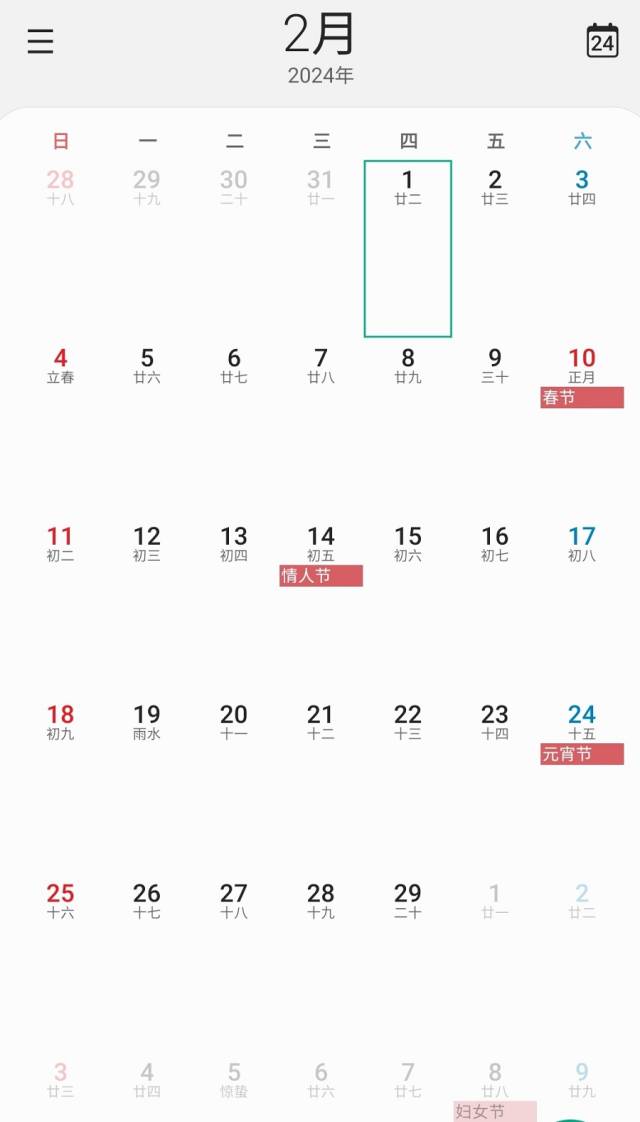Image resolution: width=640 pixels, height=1122 pixels.
Task: Select February 29
Action: click(x=408, y=901)
